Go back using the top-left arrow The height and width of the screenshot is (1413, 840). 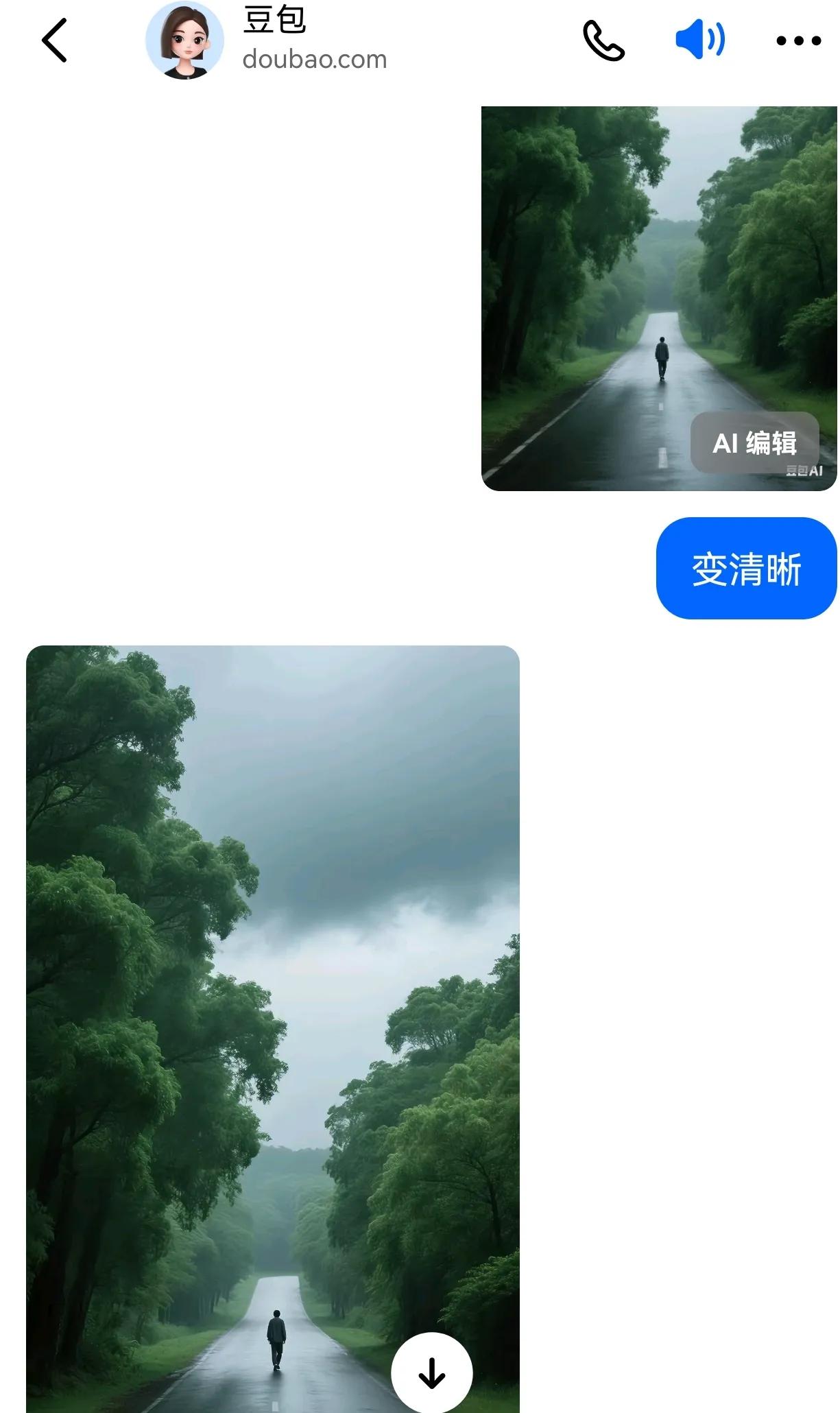click(55, 40)
